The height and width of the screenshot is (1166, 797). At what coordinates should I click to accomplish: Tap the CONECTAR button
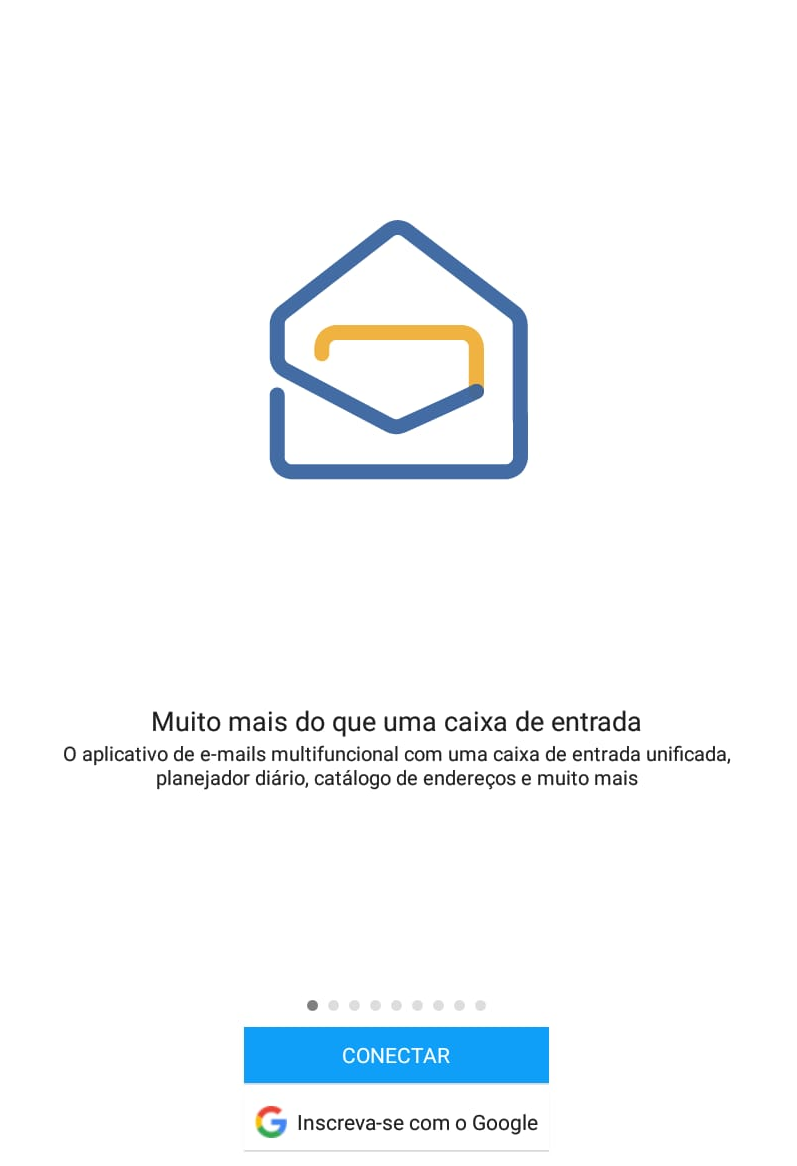click(396, 1055)
